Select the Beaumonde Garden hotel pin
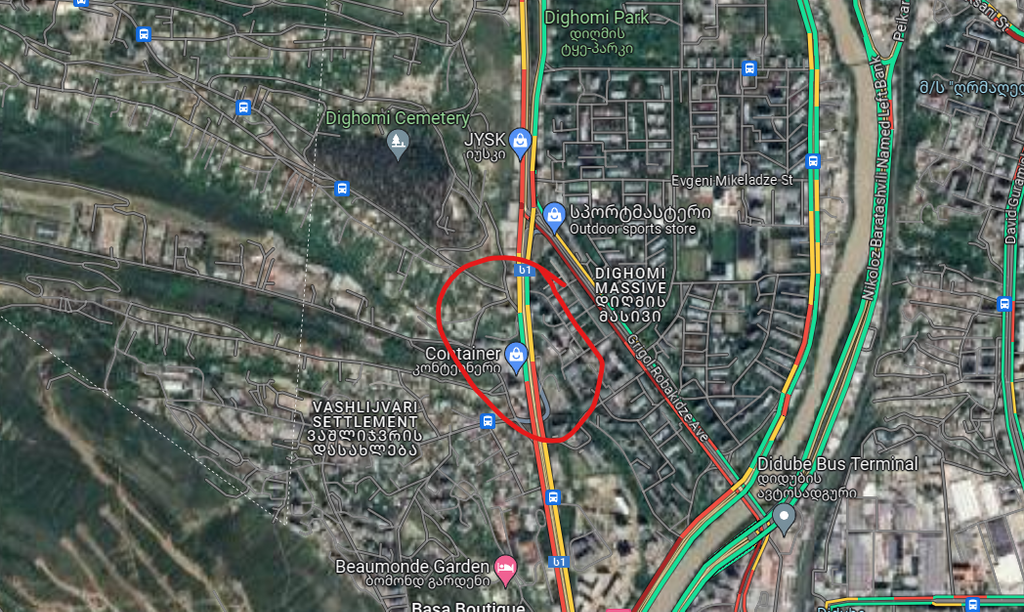Screen dimensions: 1024x612 click(x=505, y=569)
